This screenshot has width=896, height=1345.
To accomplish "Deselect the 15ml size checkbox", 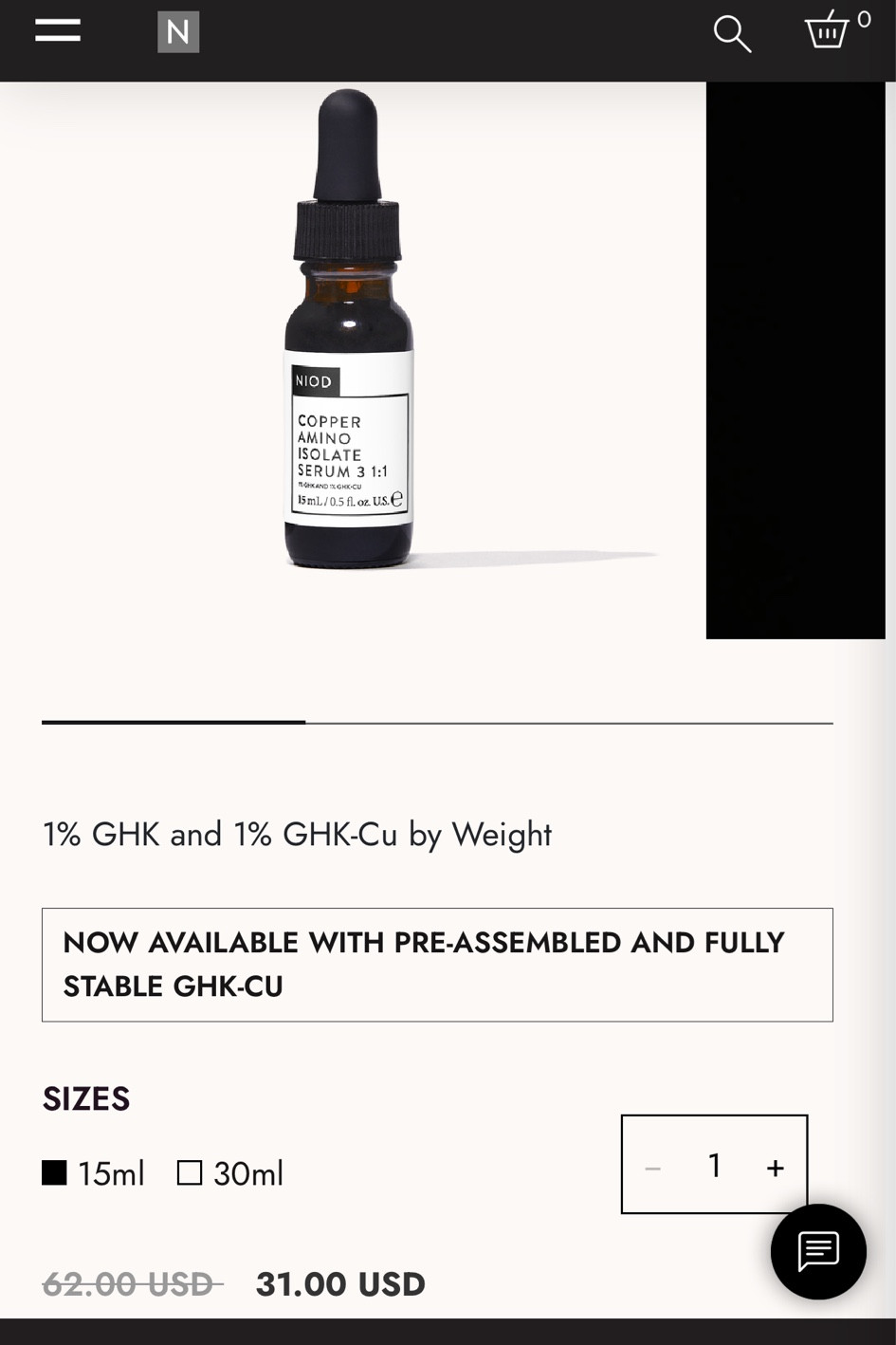I will pos(54,1172).
